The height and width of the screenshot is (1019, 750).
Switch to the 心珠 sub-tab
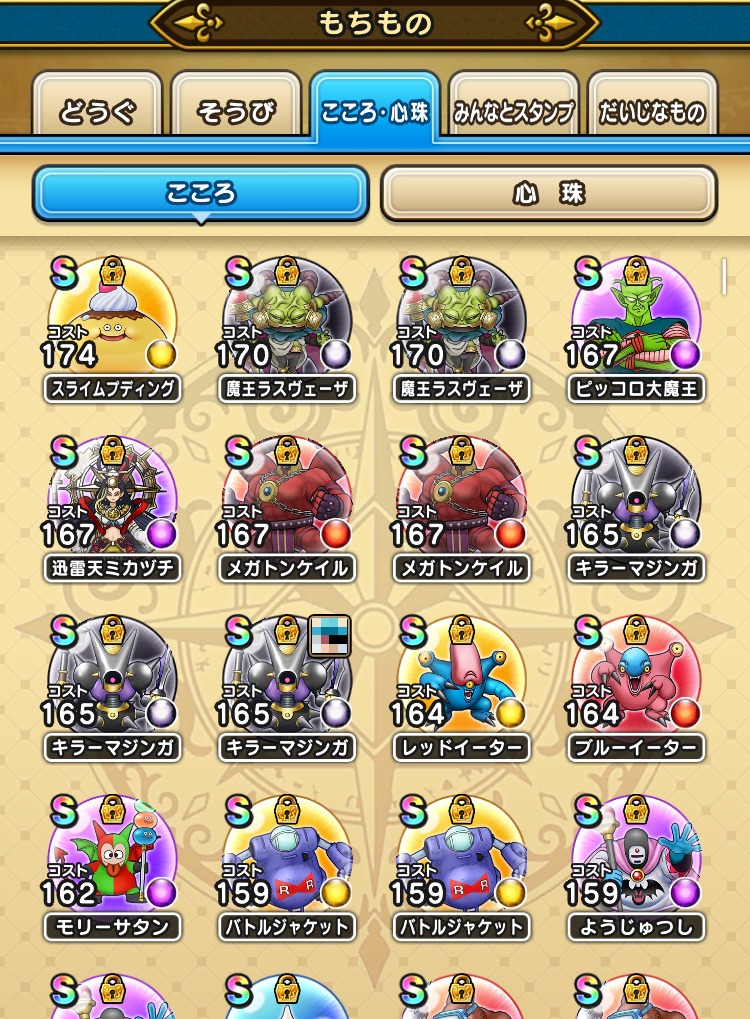point(549,193)
